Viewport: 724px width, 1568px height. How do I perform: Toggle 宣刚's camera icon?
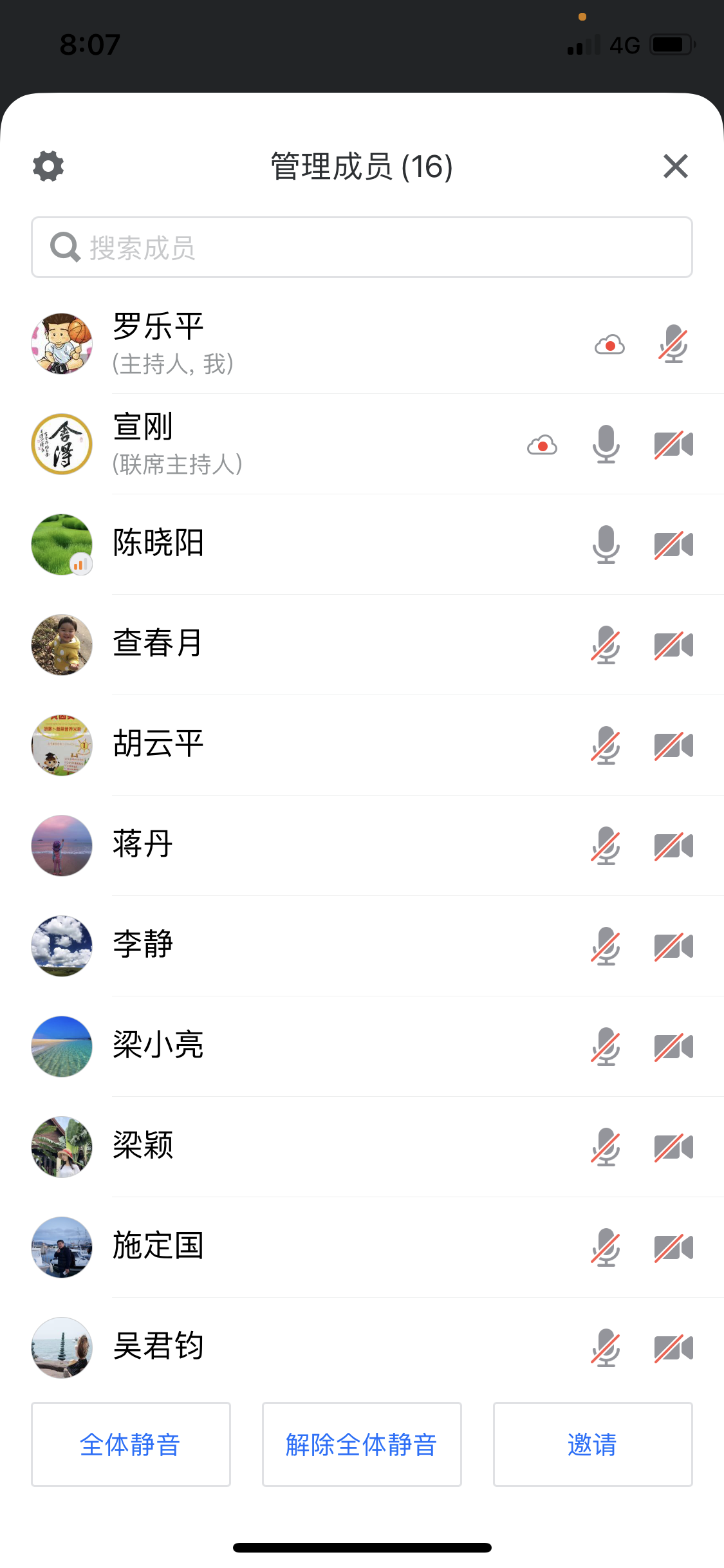(x=673, y=444)
